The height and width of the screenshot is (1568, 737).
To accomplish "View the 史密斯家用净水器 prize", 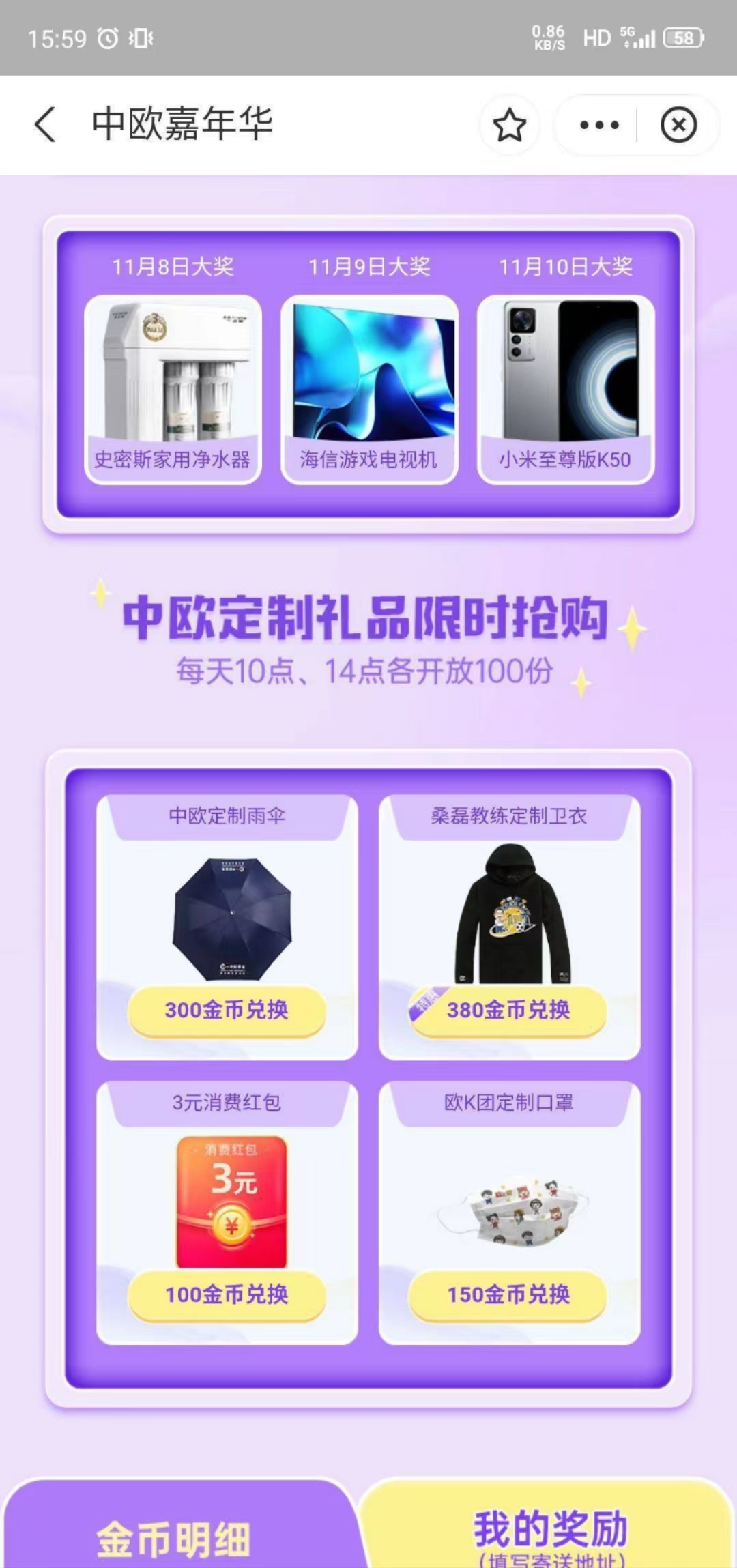I will pyautogui.click(x=173, y=390).
